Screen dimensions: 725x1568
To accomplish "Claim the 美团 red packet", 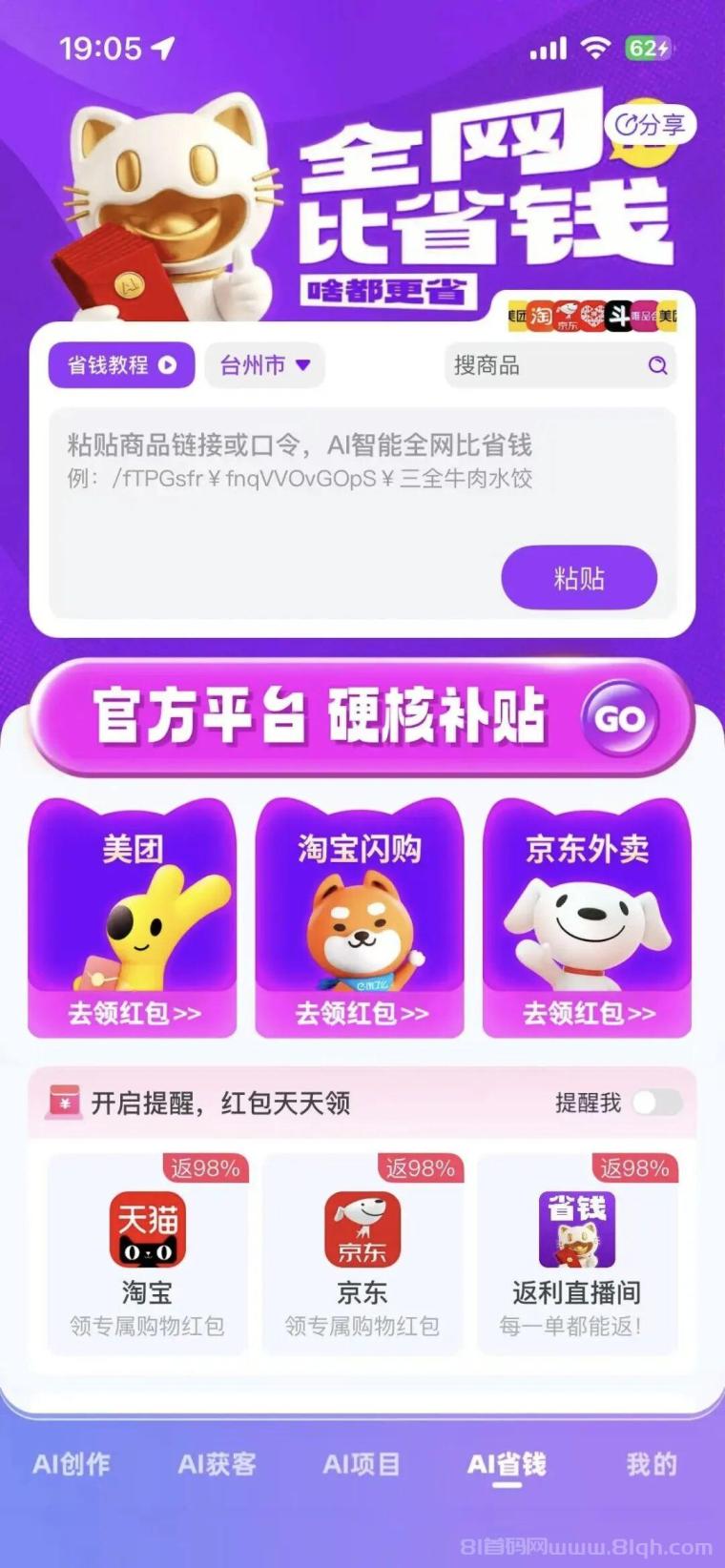I will click(x=133, y=1013).
